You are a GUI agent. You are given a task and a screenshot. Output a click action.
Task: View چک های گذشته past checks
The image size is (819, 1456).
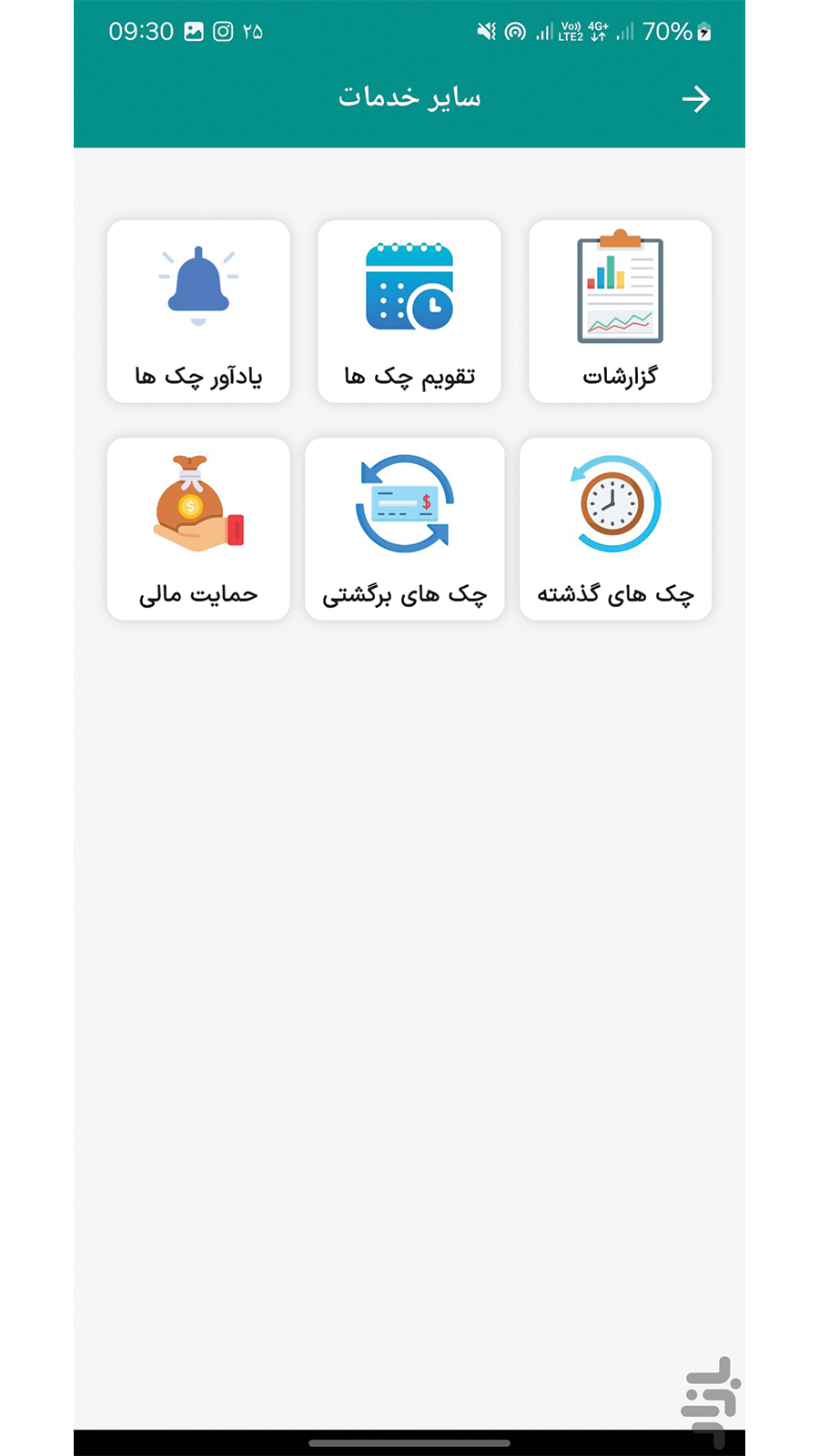[615, 529]
